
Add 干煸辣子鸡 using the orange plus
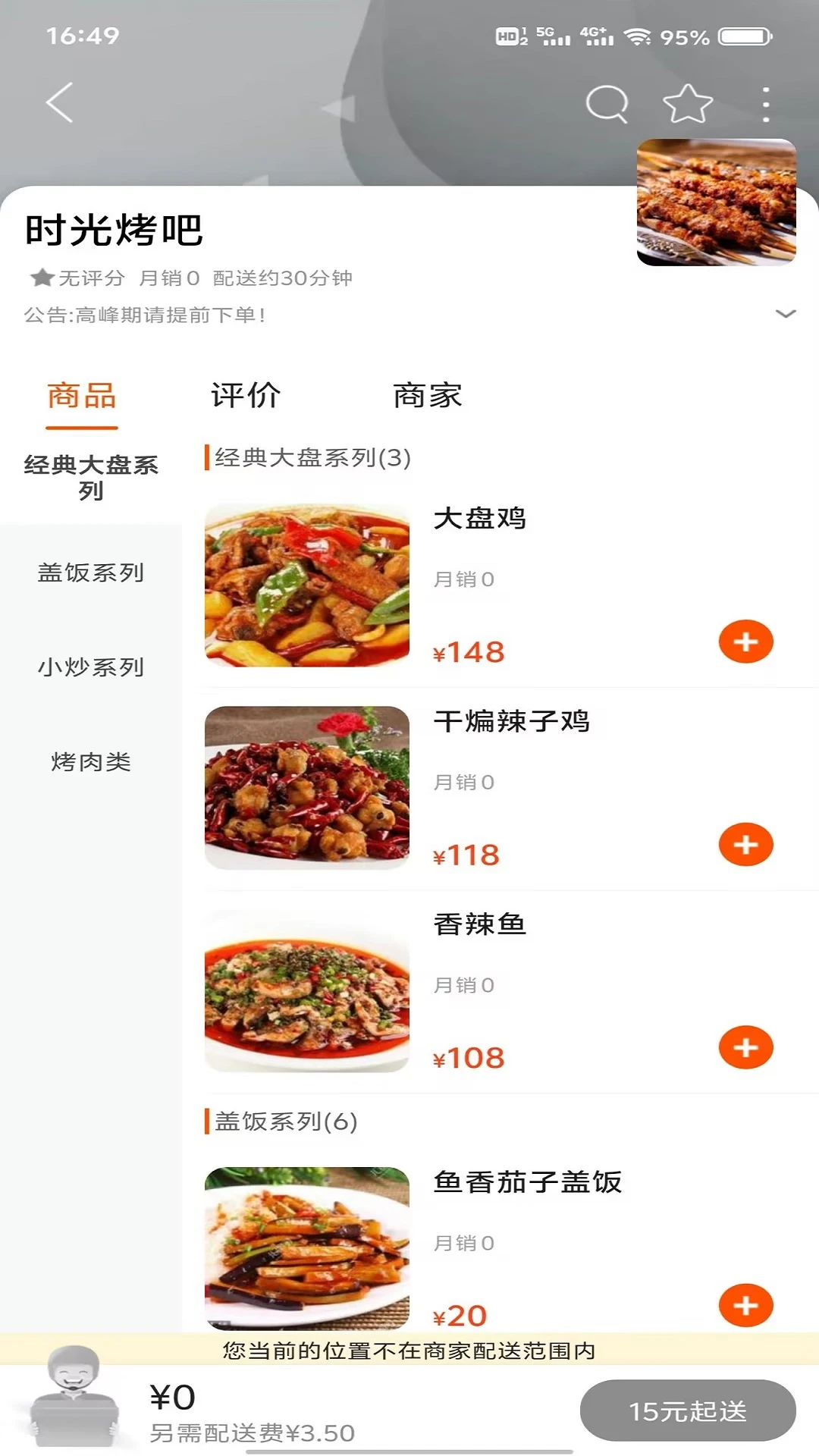coord(745,843)
